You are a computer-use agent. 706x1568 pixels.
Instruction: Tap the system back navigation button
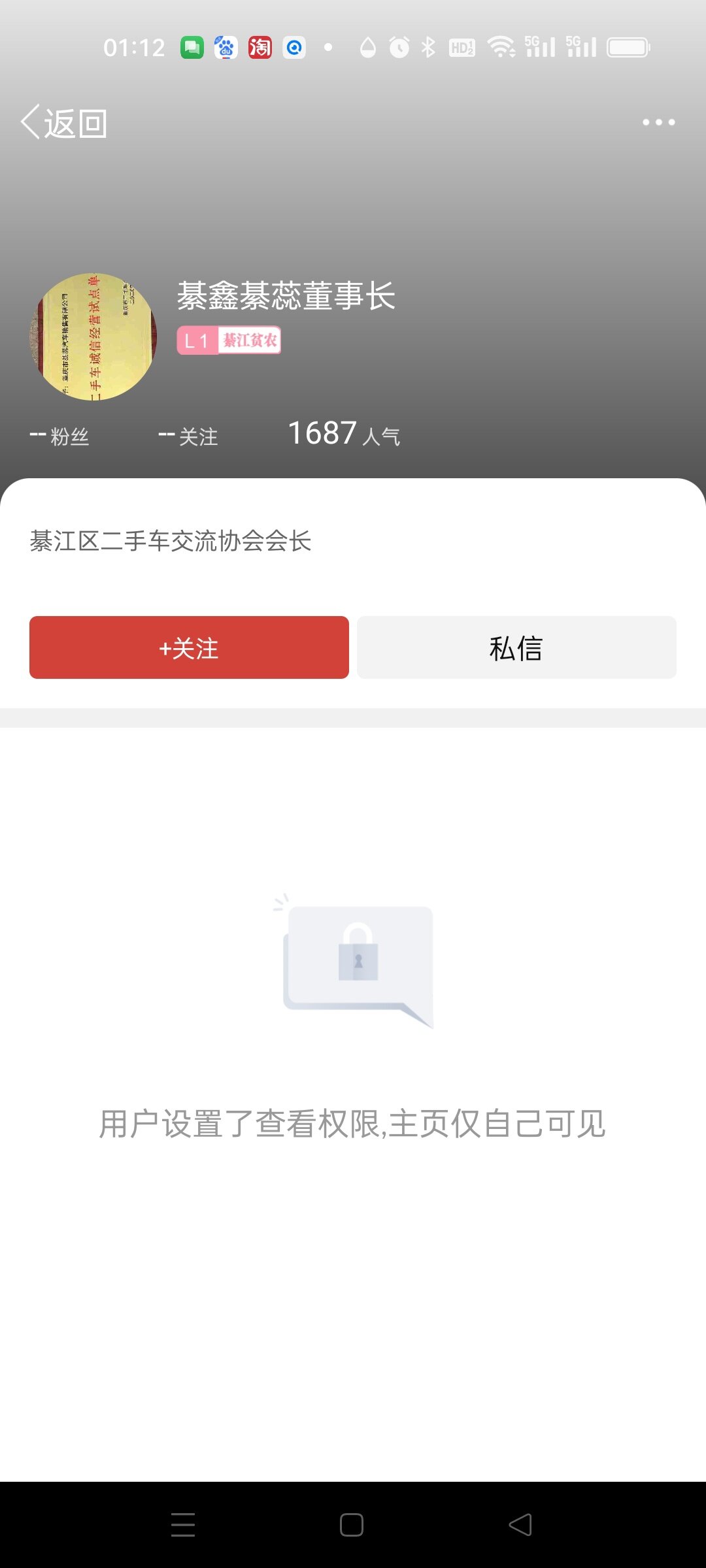point(520,1525)
